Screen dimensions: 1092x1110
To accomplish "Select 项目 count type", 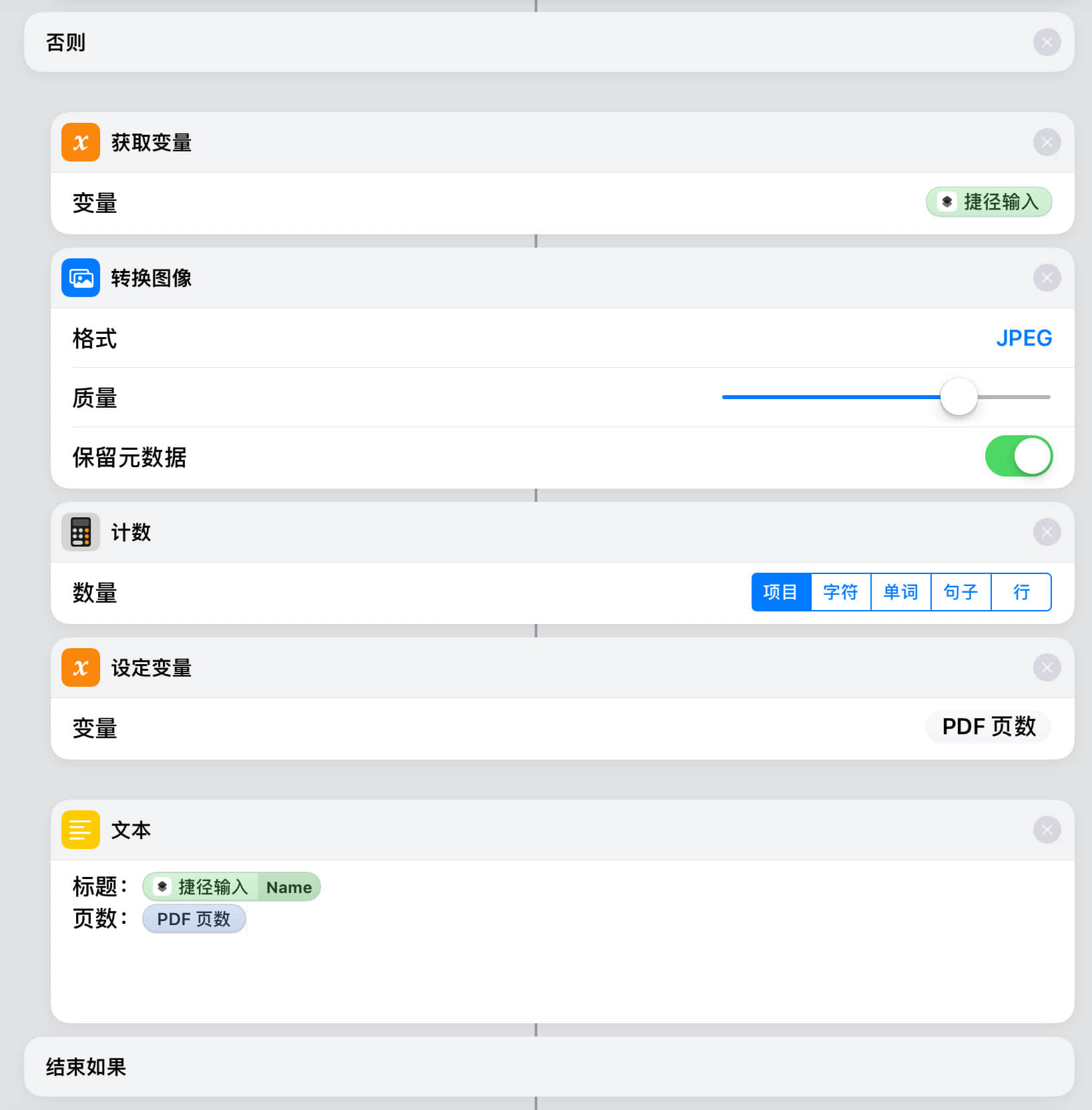I will (x=781, y=592).
